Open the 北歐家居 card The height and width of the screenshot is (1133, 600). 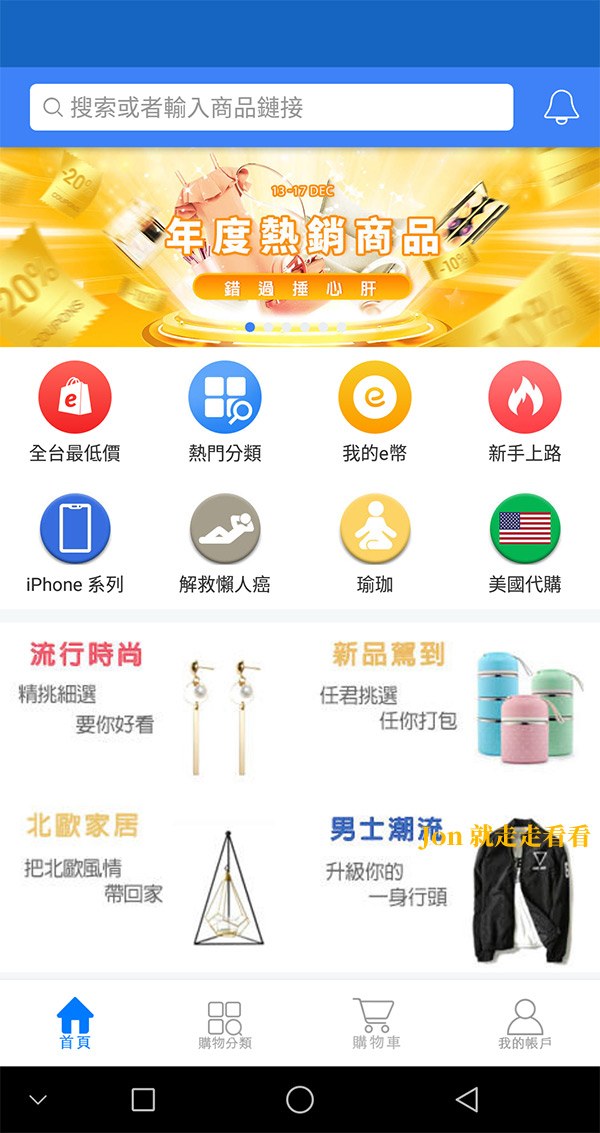(x=148, y=883)
